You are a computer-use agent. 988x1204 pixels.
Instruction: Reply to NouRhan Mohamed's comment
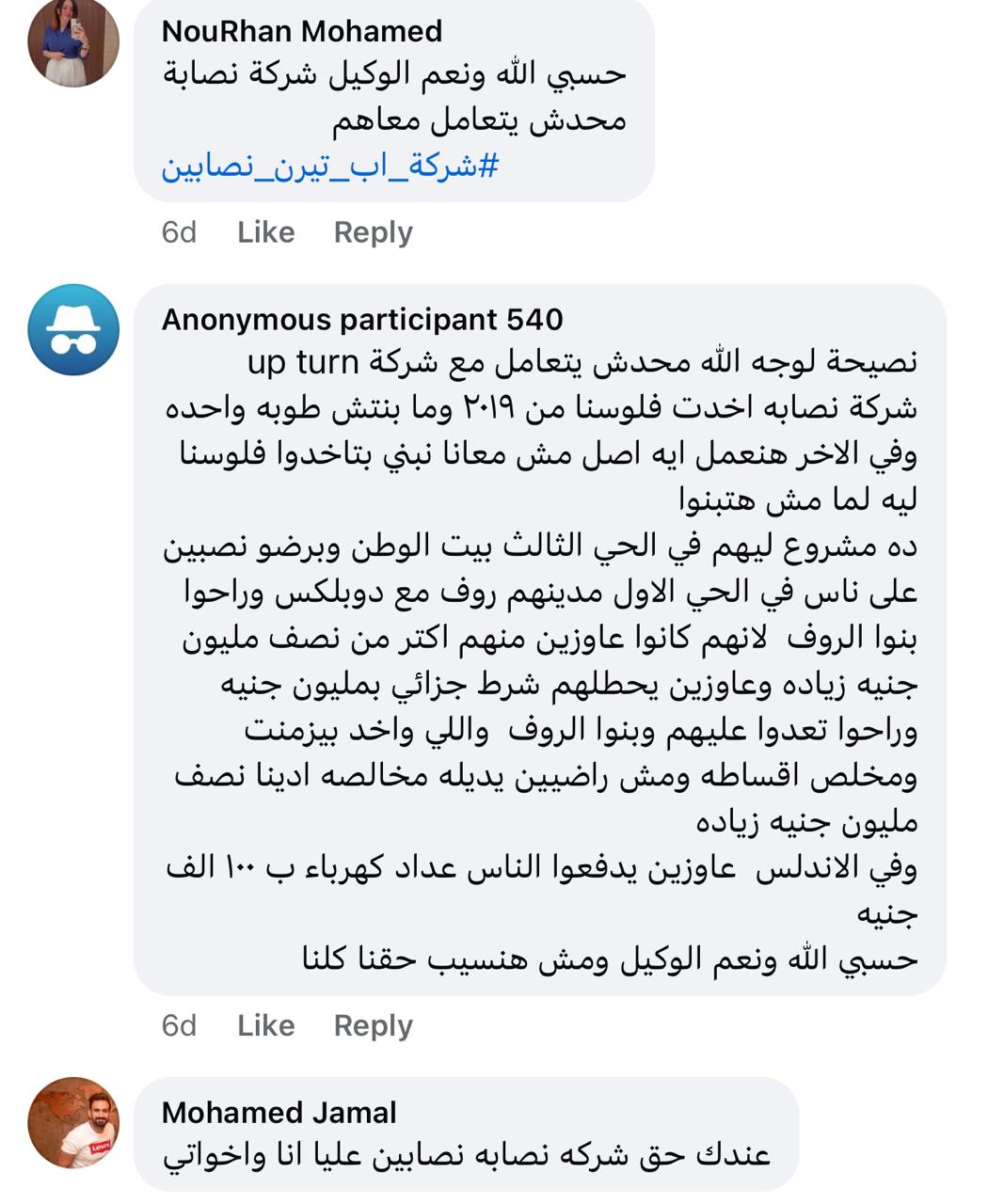[373, 232]
